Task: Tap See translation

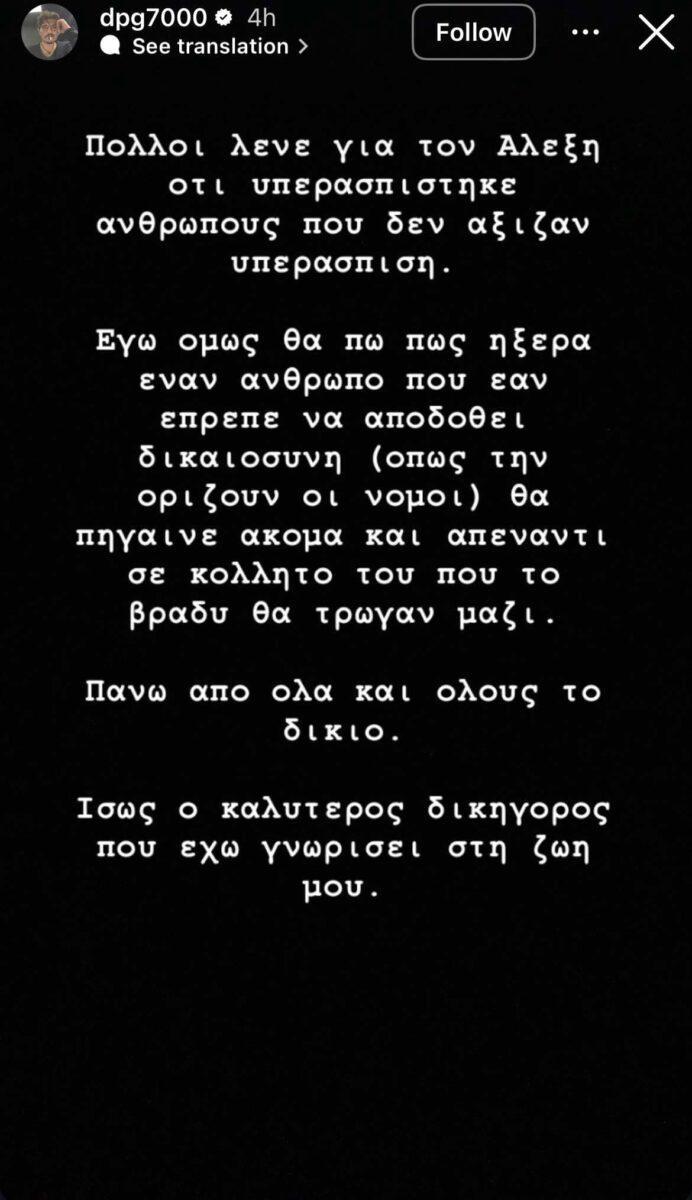Action: (x=209, y=46)
